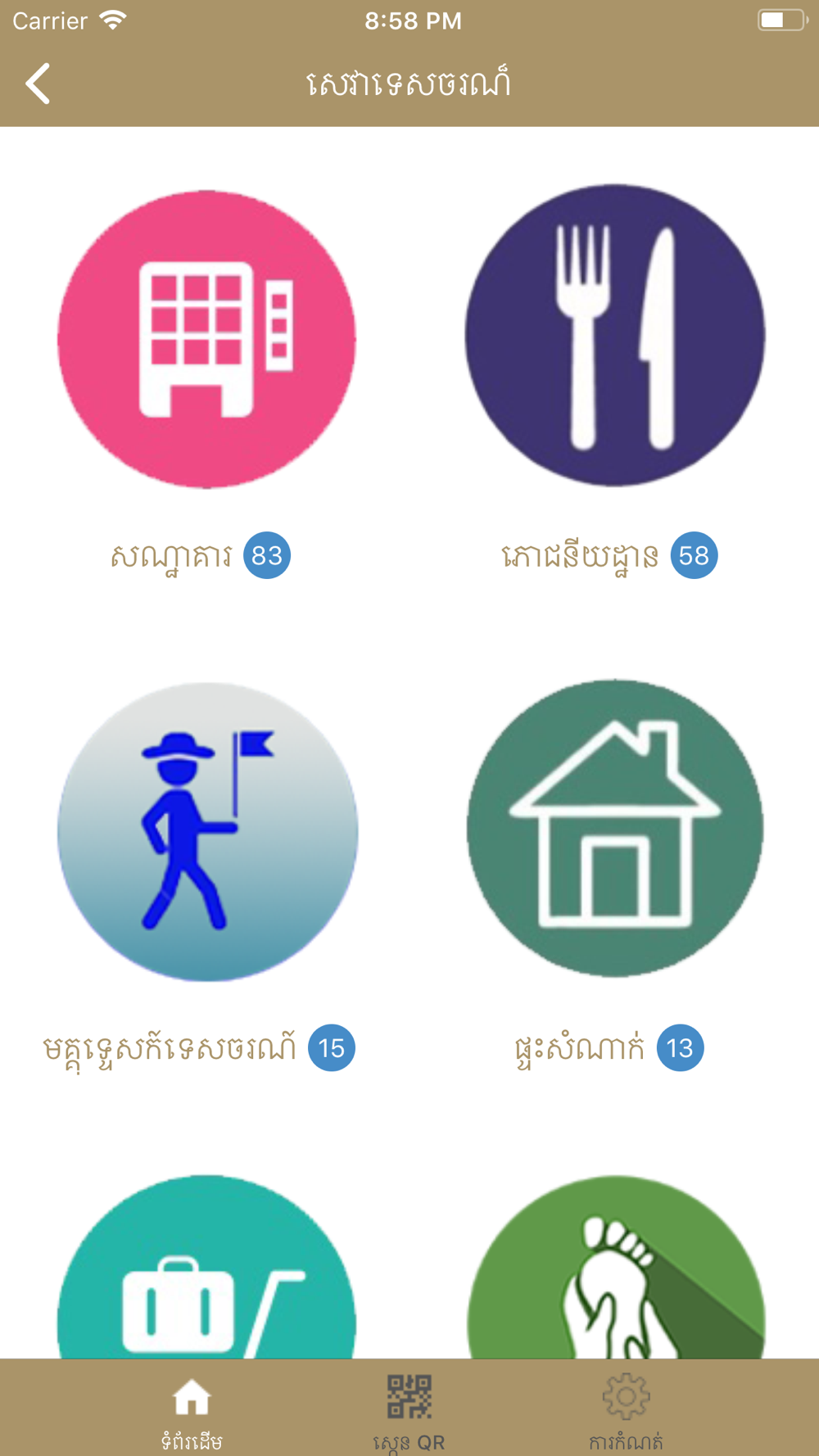819x1456 pixels.
Task: Go back using the header arrow
Action: click(38, 84)
